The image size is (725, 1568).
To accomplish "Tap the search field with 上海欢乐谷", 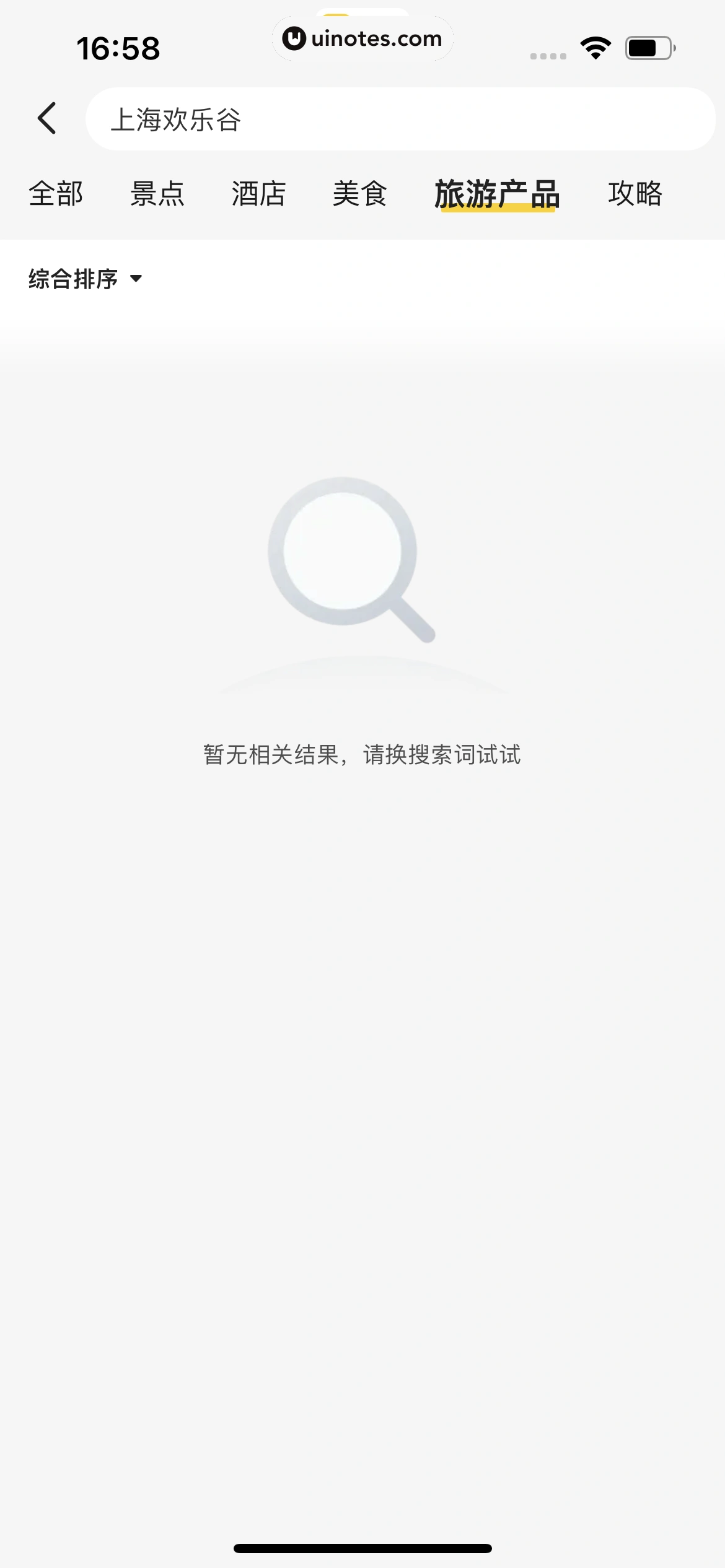I will tap(400, 119).
